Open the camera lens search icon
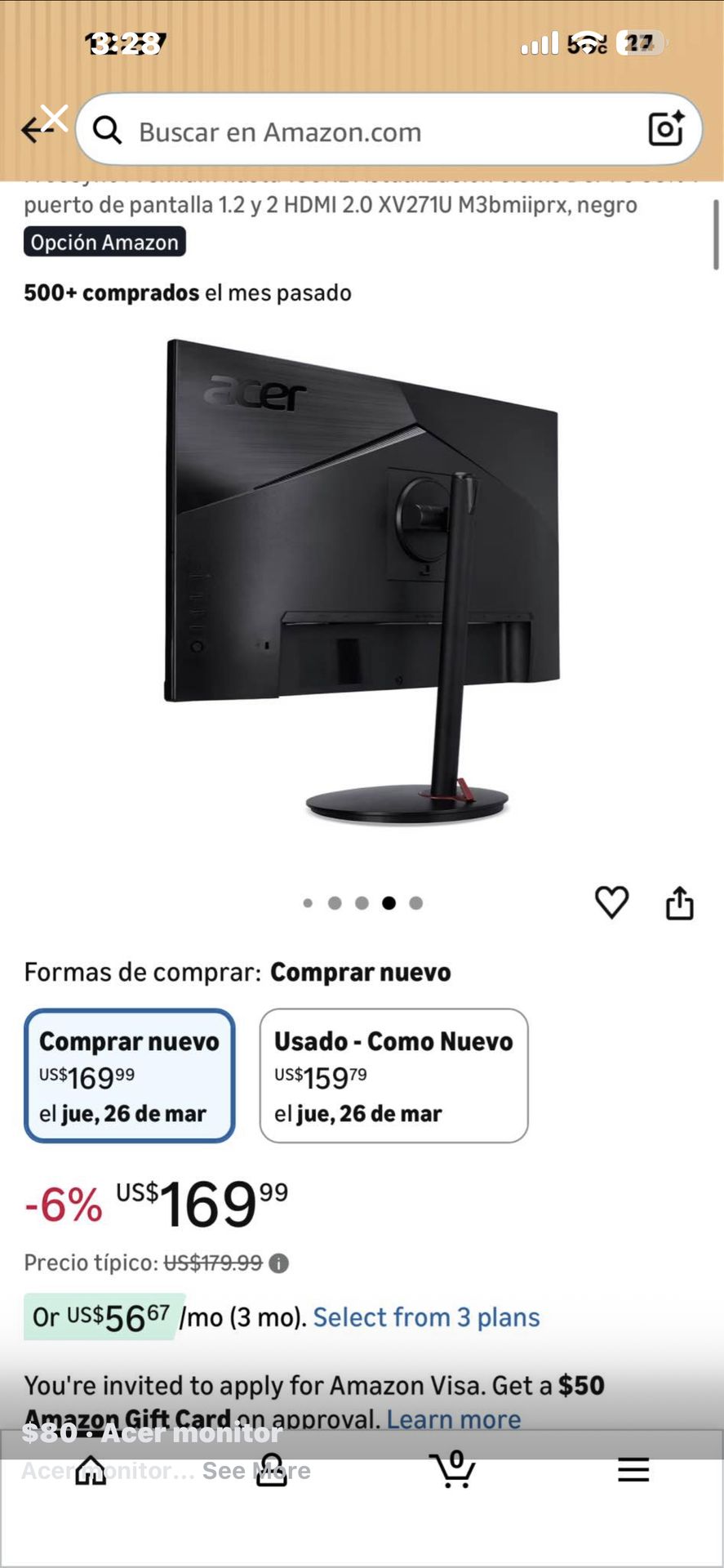724x1568 pixels. 665,129
